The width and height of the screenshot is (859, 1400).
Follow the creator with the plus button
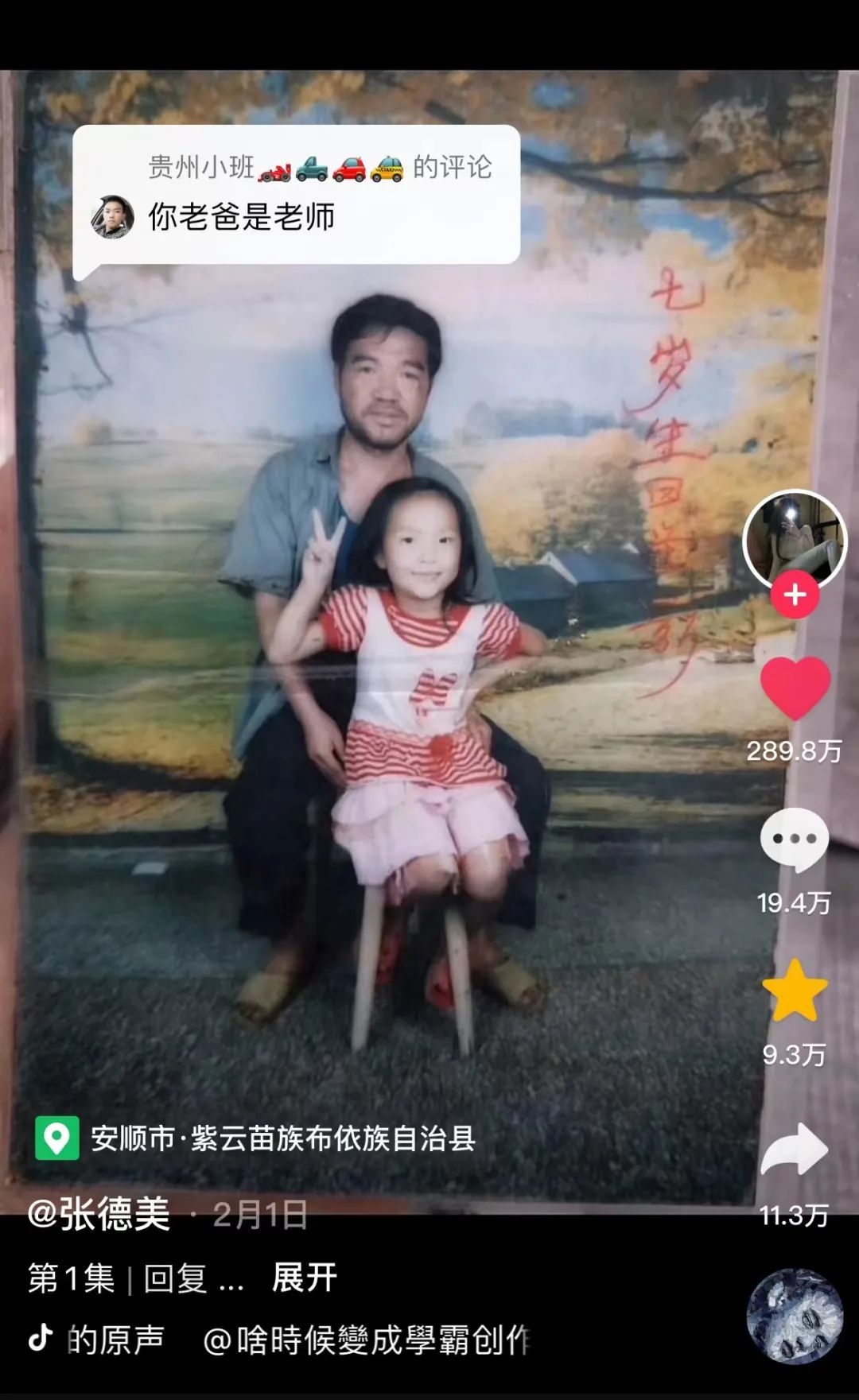[x=795, y=595]
